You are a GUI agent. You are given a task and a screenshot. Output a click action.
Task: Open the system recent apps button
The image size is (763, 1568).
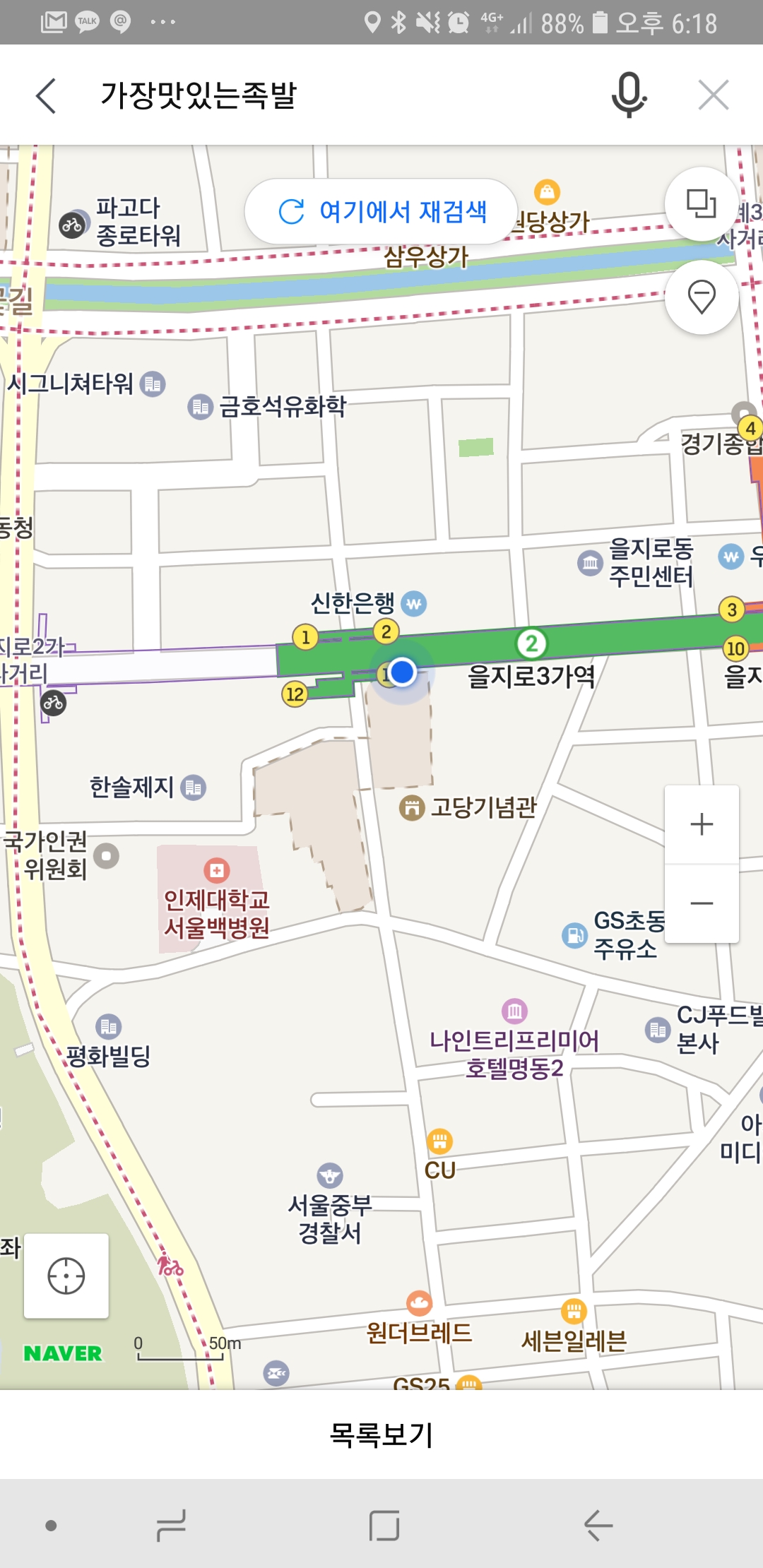171,1526
